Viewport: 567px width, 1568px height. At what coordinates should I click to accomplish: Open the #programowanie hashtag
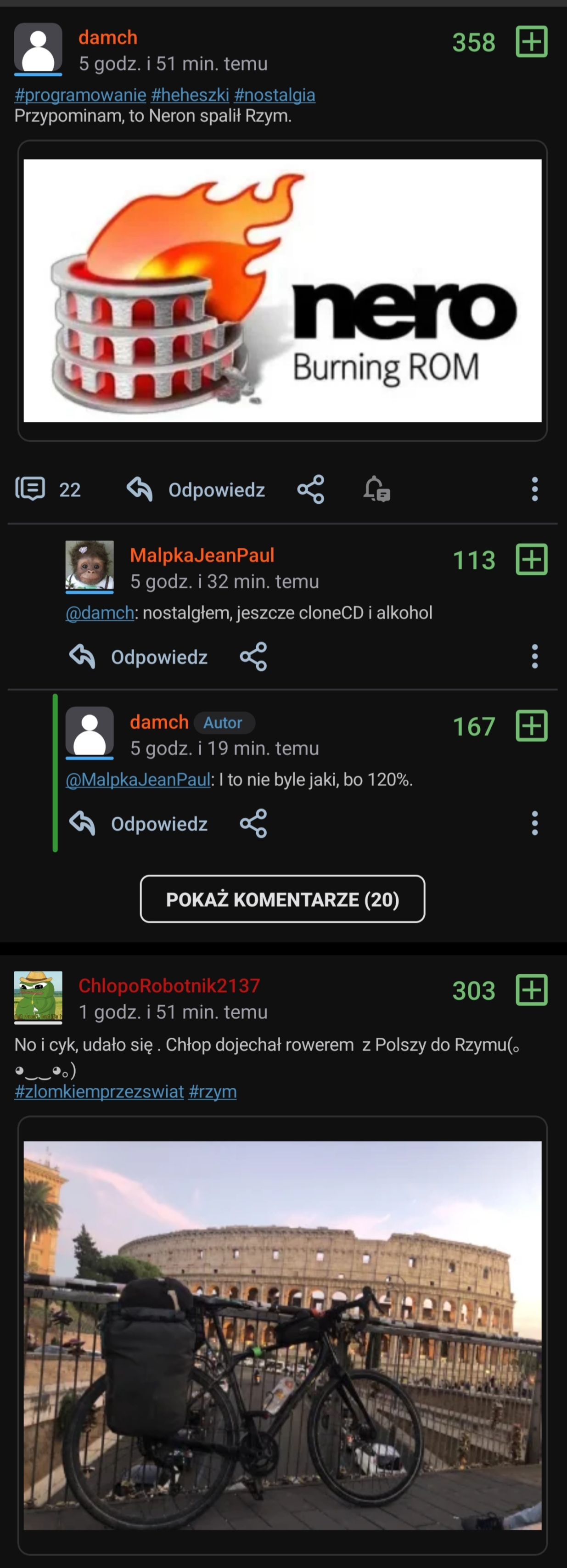(80, 95)
